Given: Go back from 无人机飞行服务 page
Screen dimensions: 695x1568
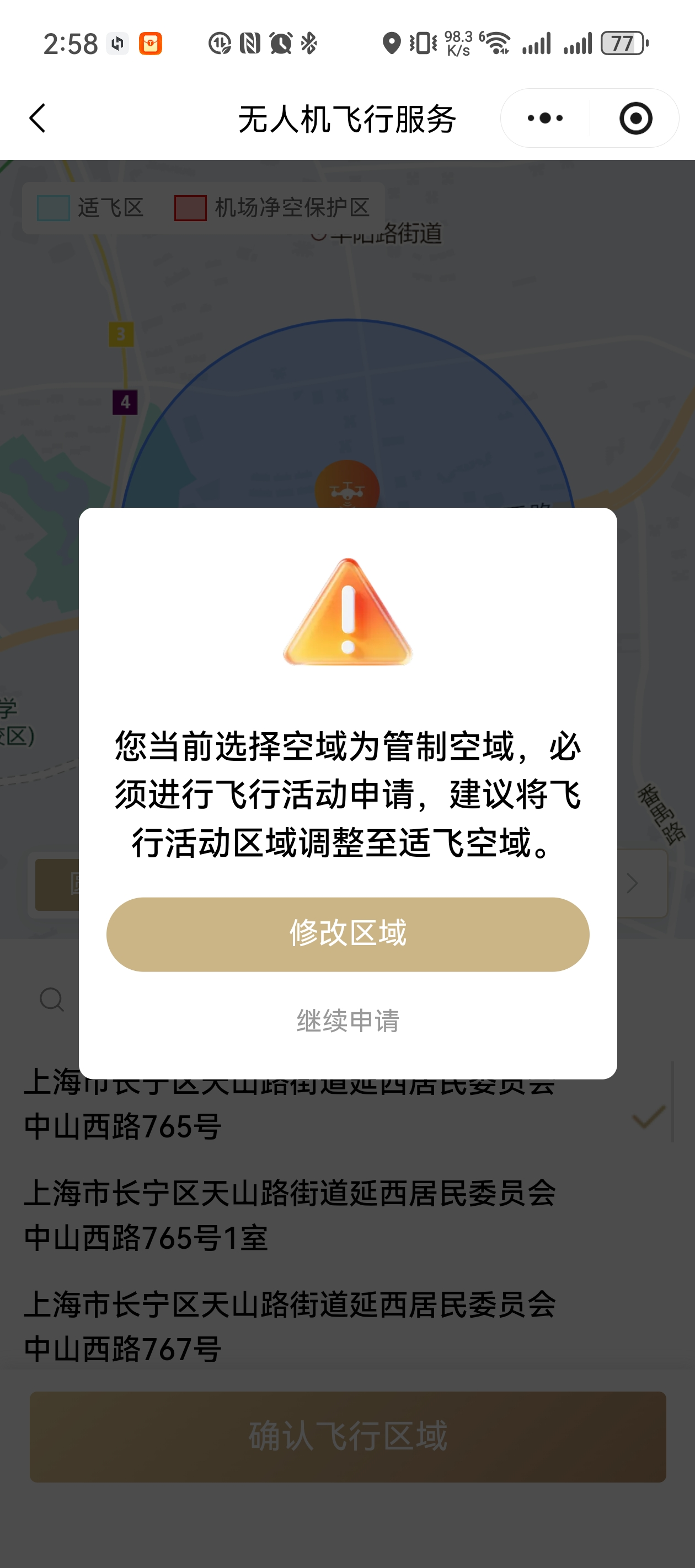Looking at the screenshot, I should (x=38, y=118).
